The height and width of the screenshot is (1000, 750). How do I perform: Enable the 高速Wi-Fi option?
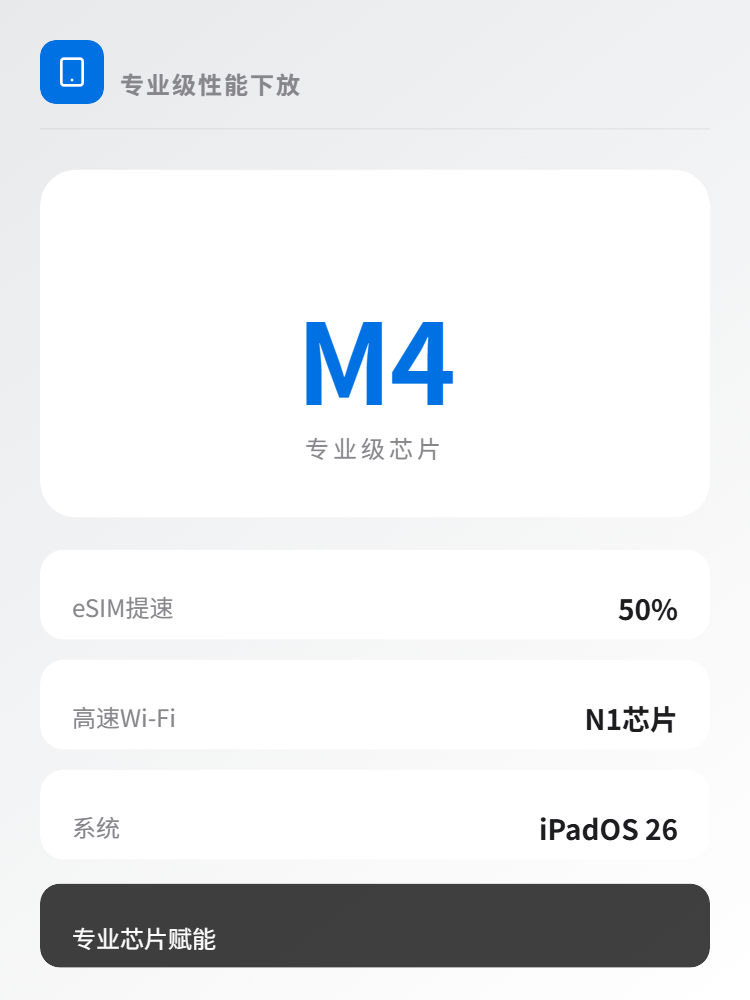click(375, 704)
